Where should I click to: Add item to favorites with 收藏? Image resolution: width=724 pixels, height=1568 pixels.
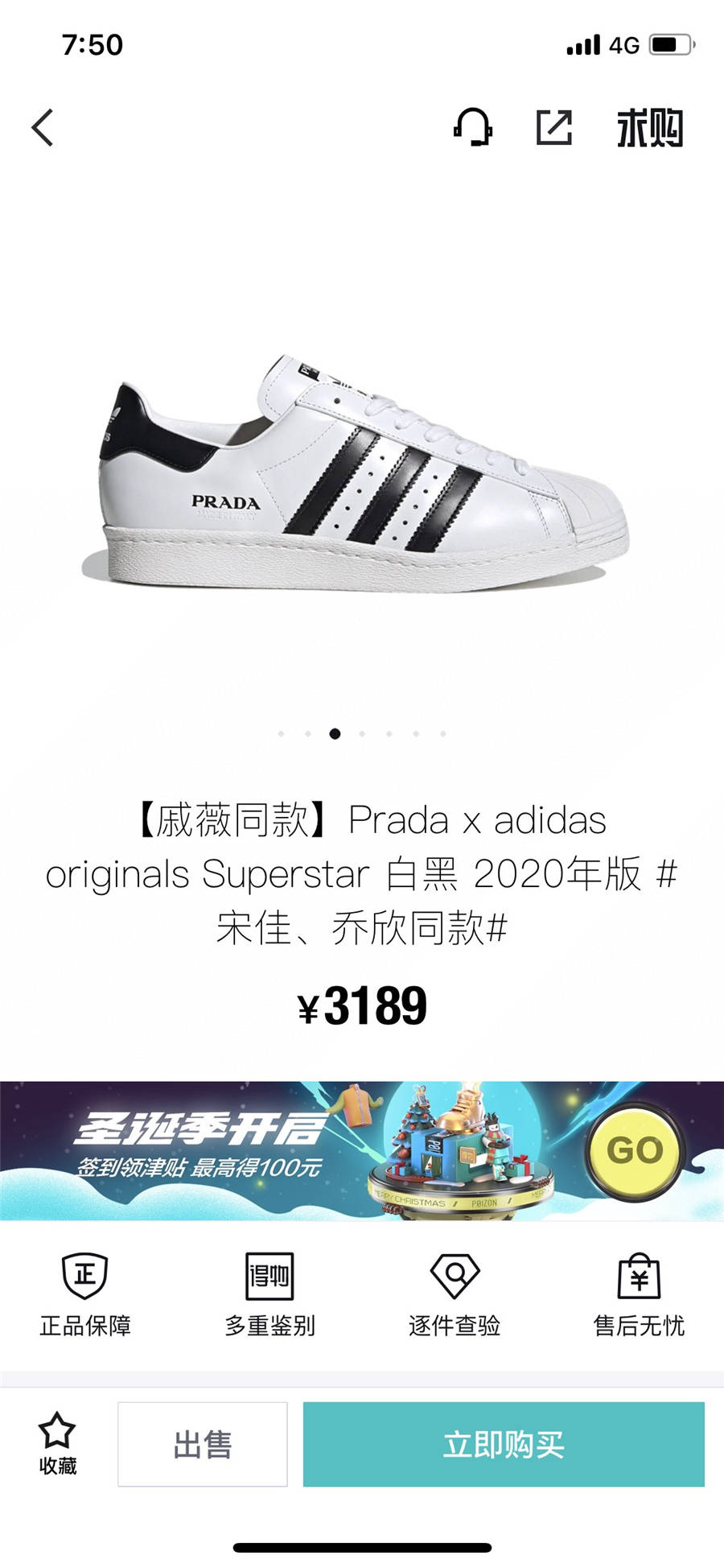tap(57, 1444)
